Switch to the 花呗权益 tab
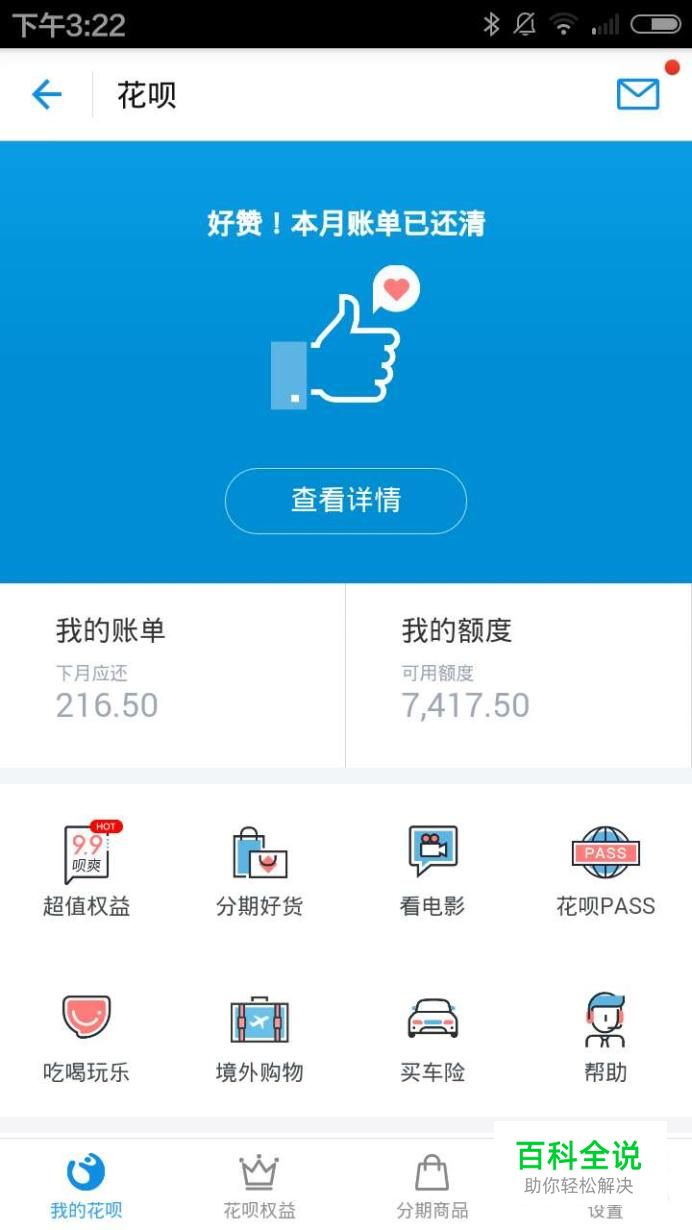 (x=260, y=1186)
